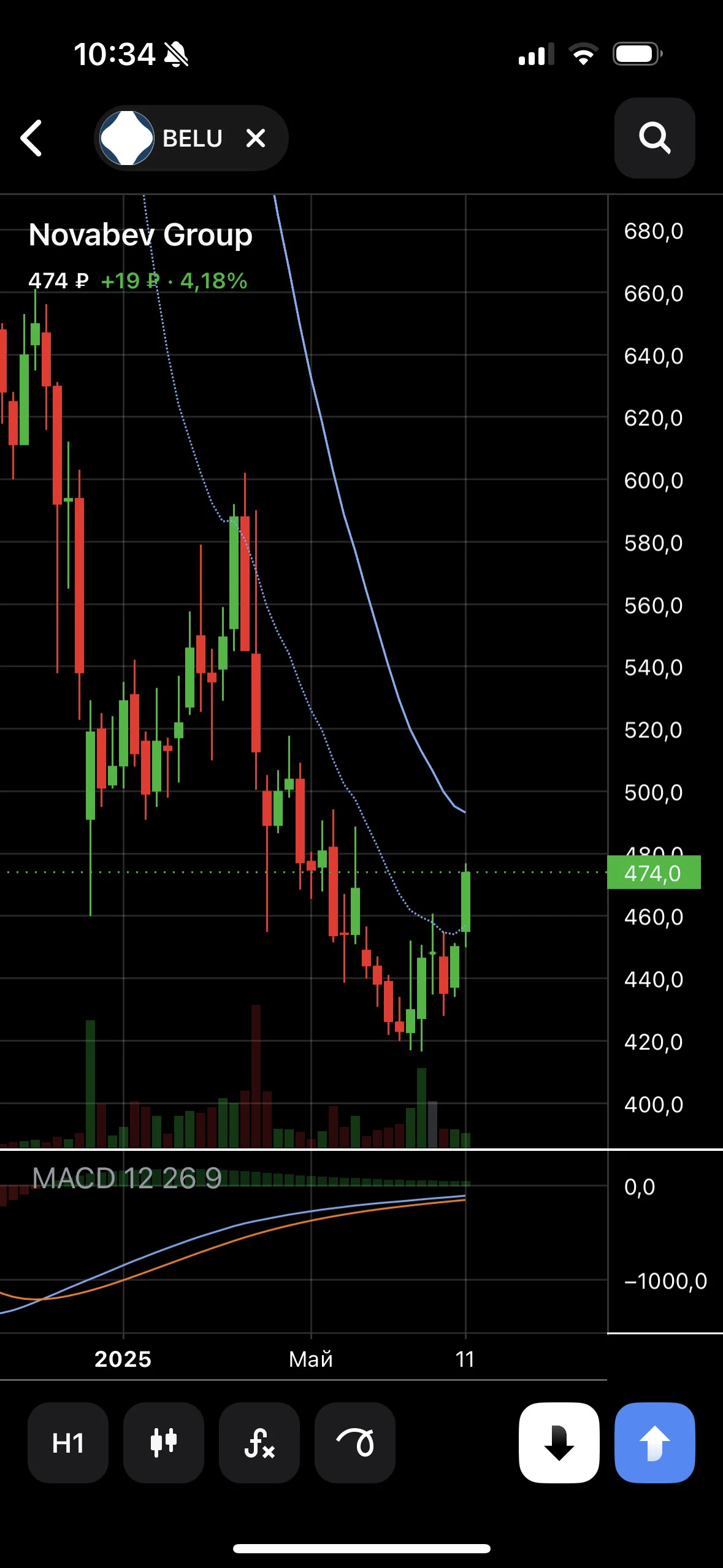Go back using the top-left arrow
This screenshot has width=723, height=1568.
pyautogui.click(x=31, y=138)
